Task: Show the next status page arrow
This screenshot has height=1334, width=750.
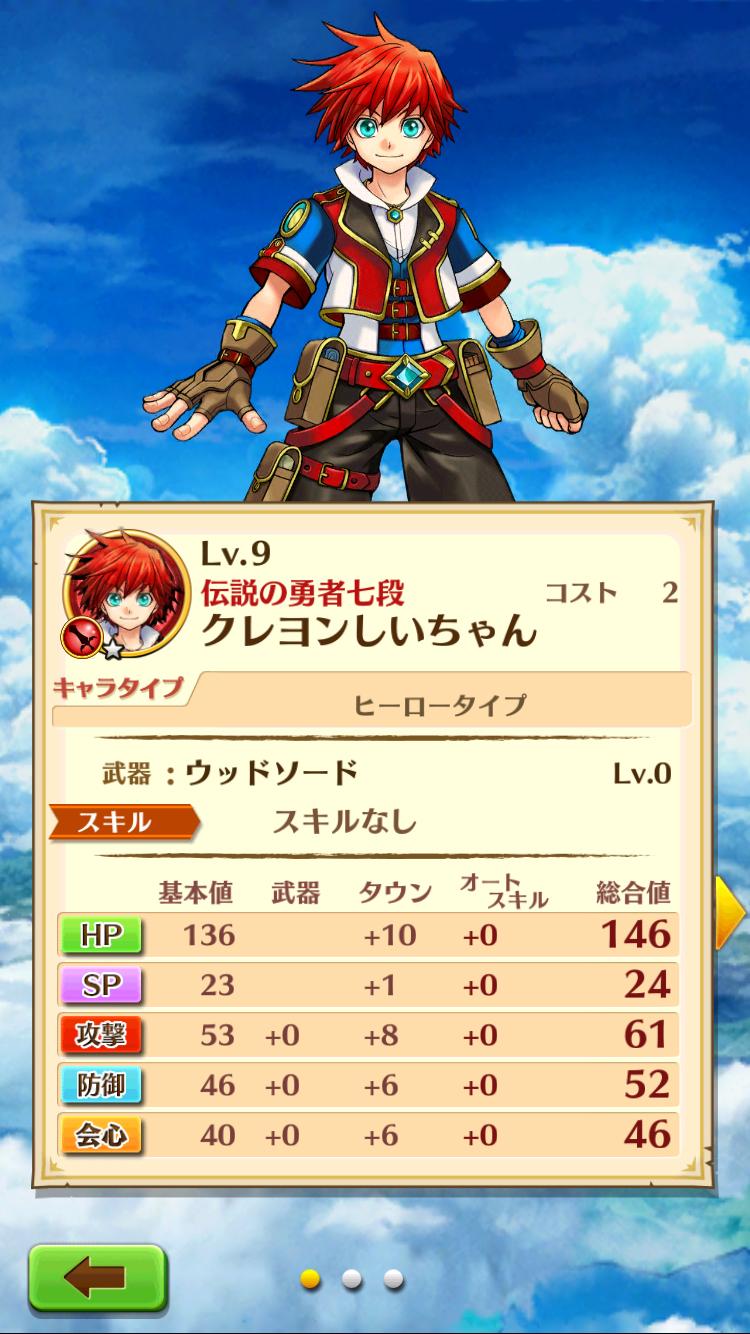Action: pyautogui.click(x=731, y=912)
